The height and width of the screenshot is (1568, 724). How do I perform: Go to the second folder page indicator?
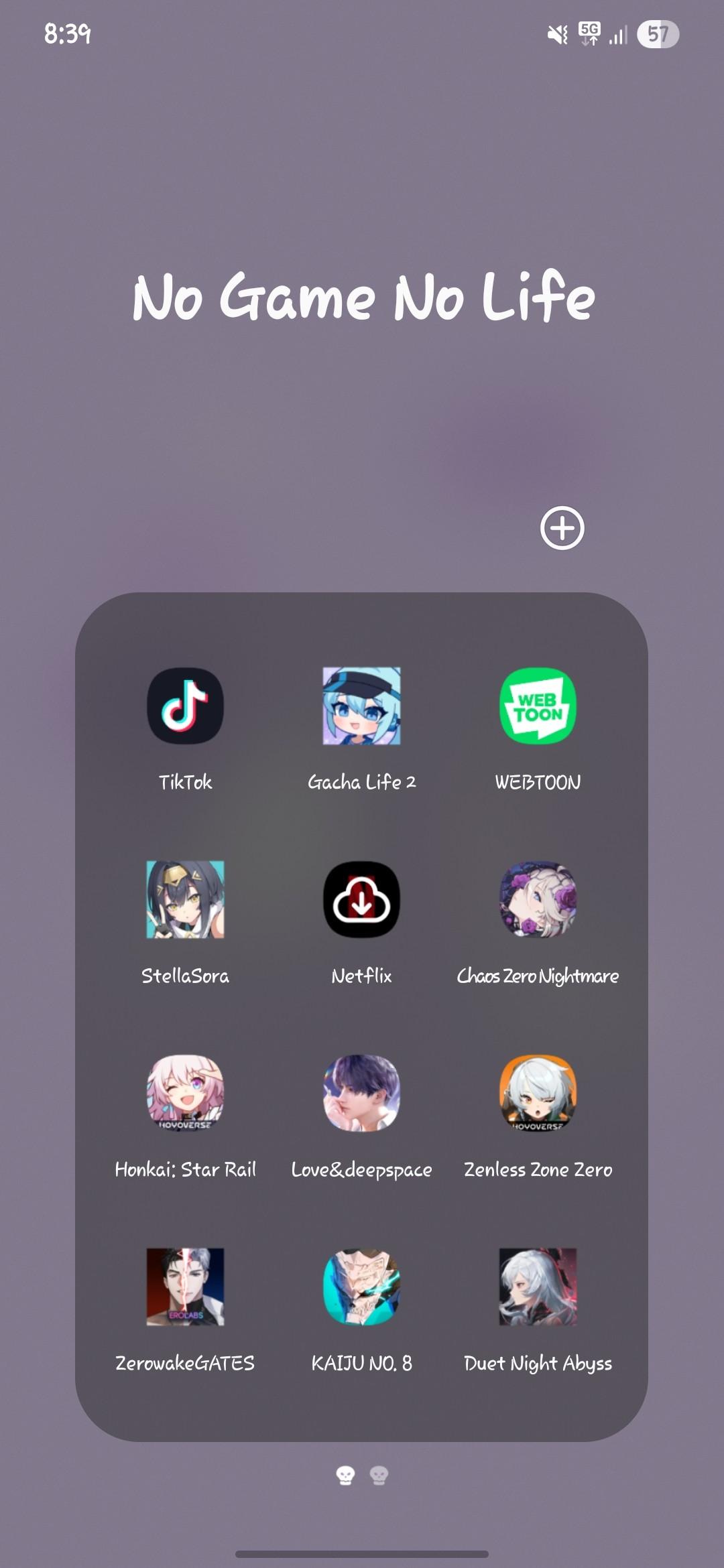(x=379, y=1475)
